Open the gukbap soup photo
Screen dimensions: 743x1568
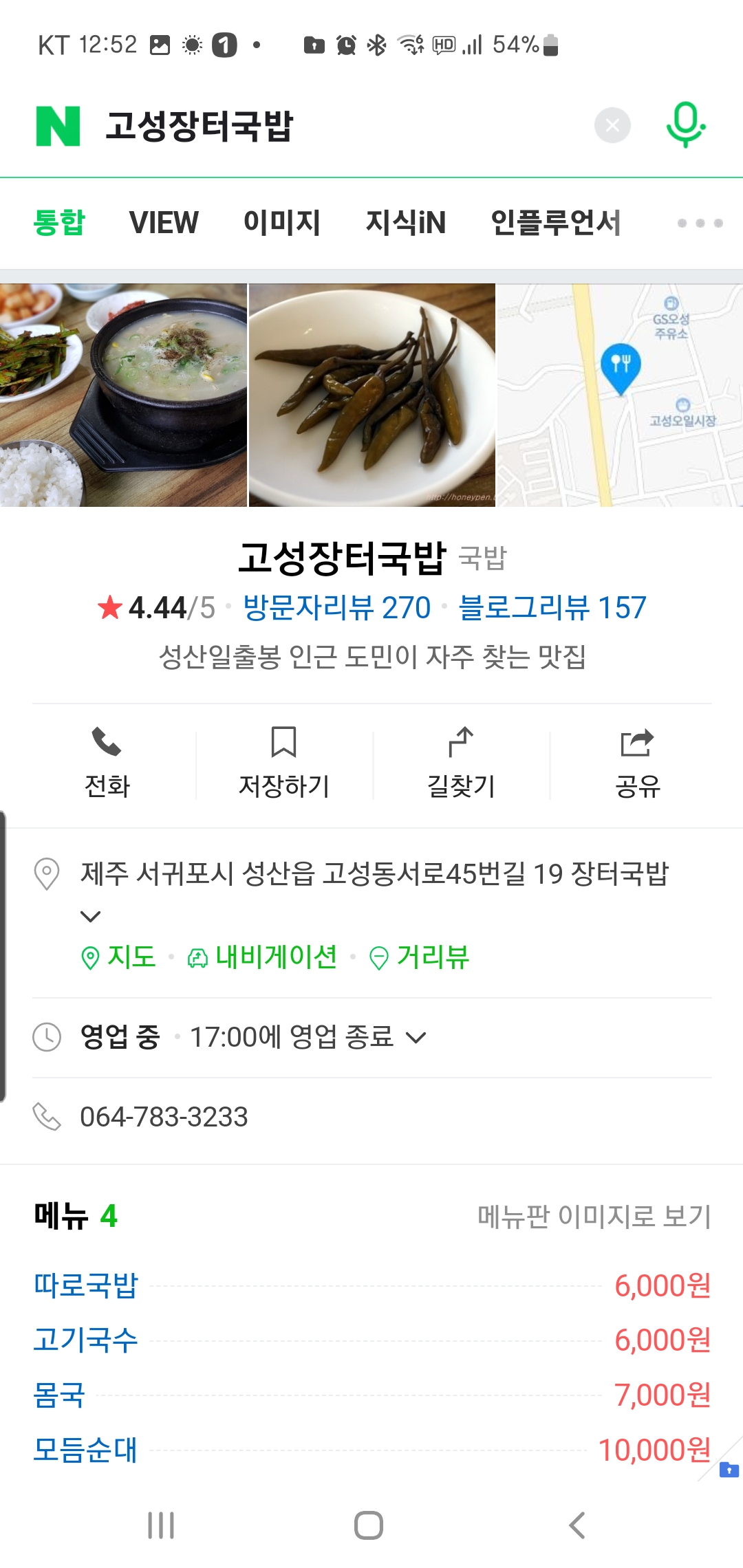(x=123, y=395)
